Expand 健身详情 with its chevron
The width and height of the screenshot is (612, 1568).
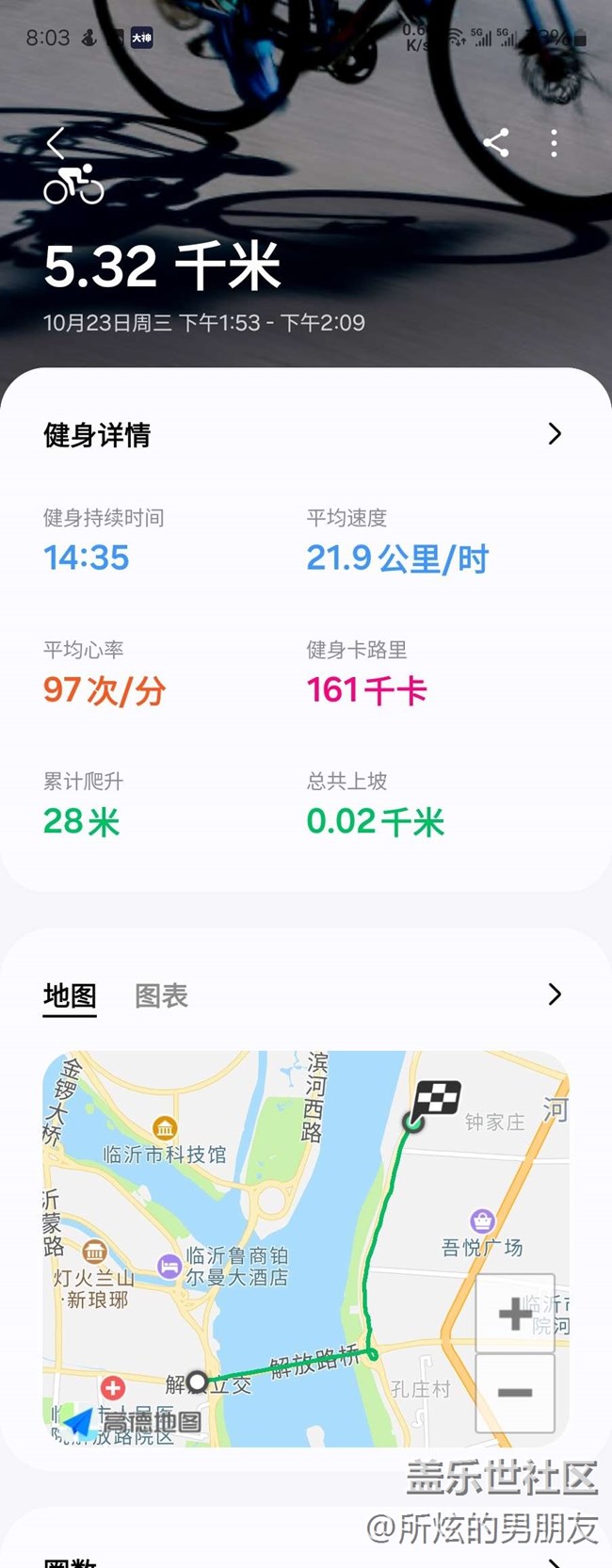click(555, 434)
